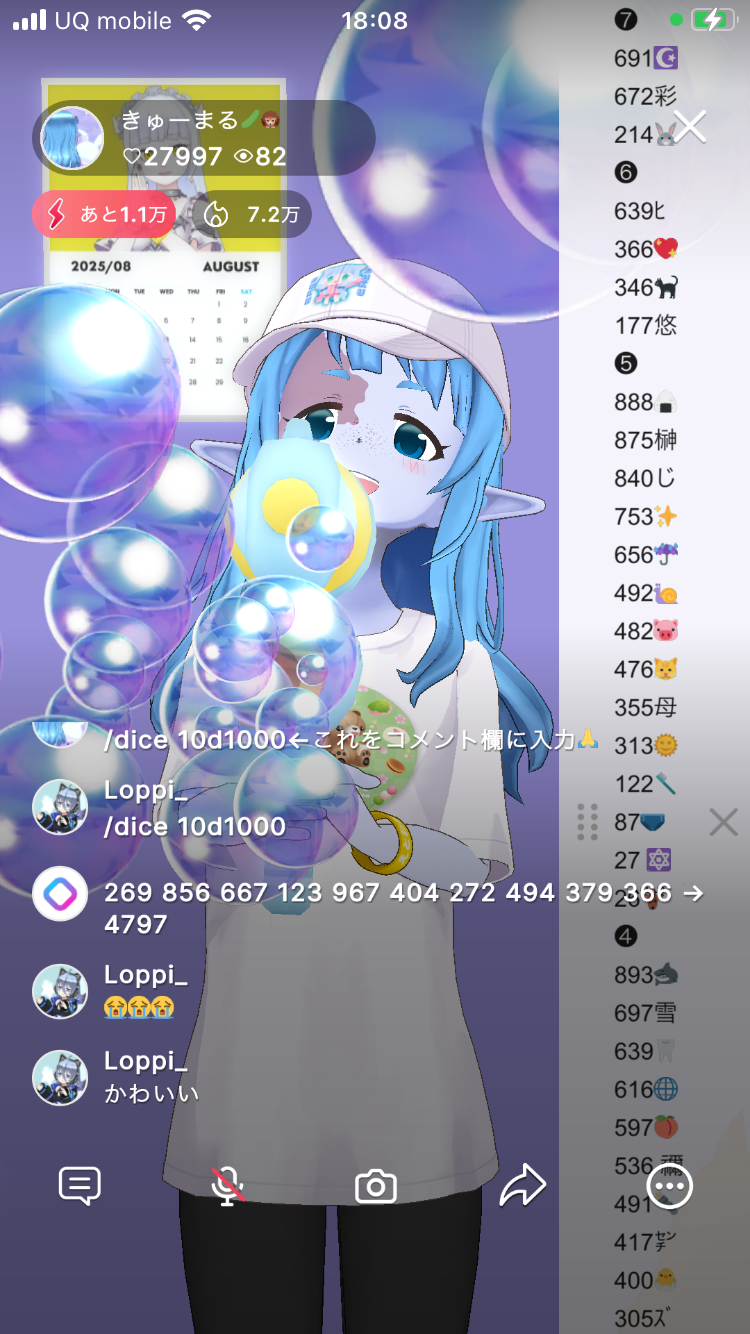
Task: Tap the panel's drag handle dots
Action: coord(588,822)
